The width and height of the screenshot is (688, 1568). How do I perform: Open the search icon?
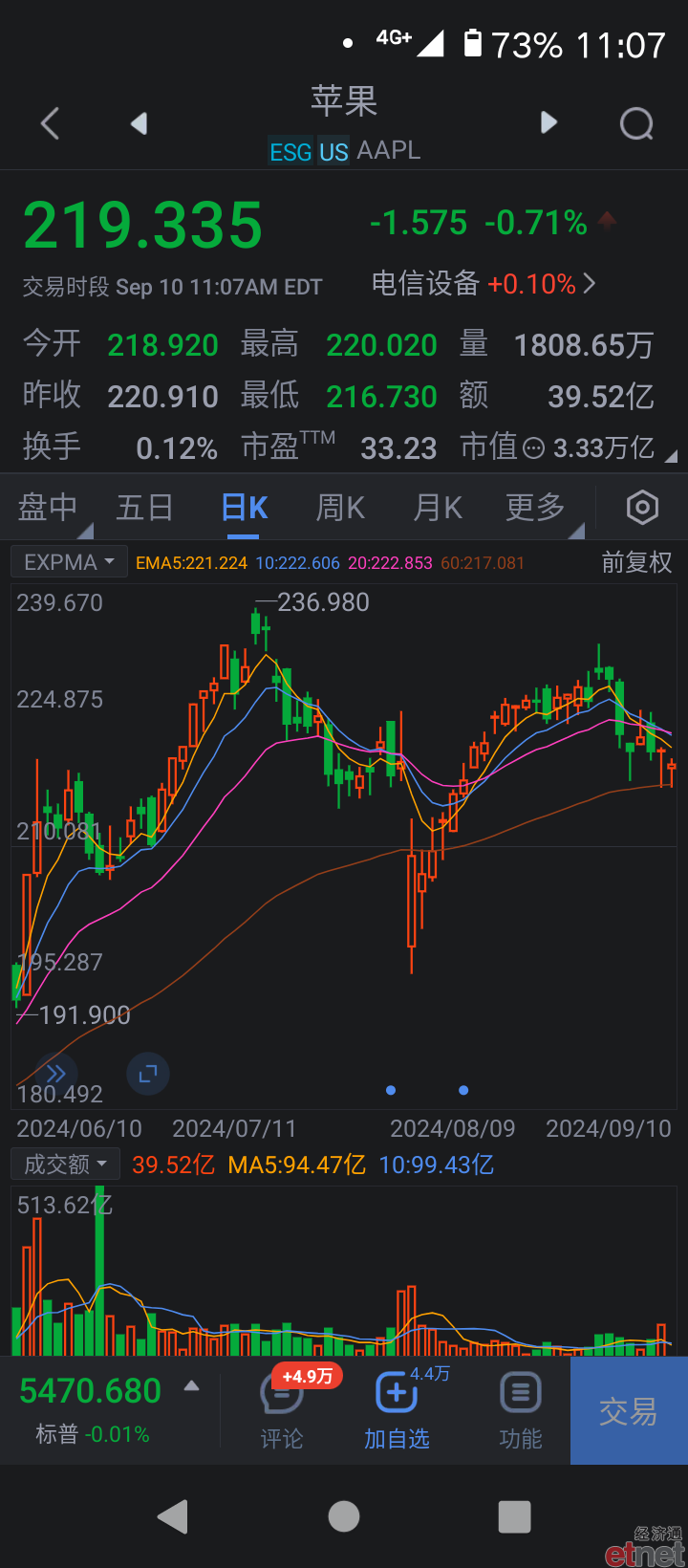point(636,123)
